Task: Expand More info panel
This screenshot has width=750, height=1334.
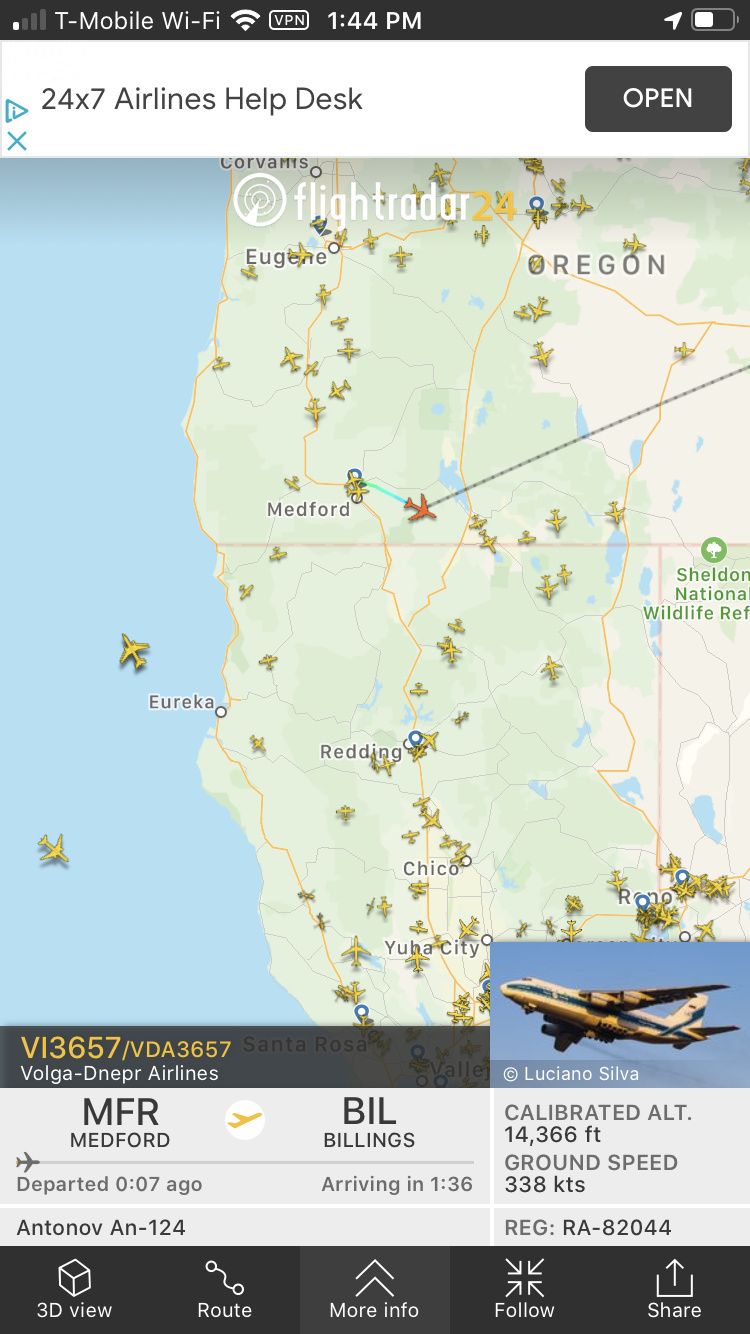Action: 374,1289
